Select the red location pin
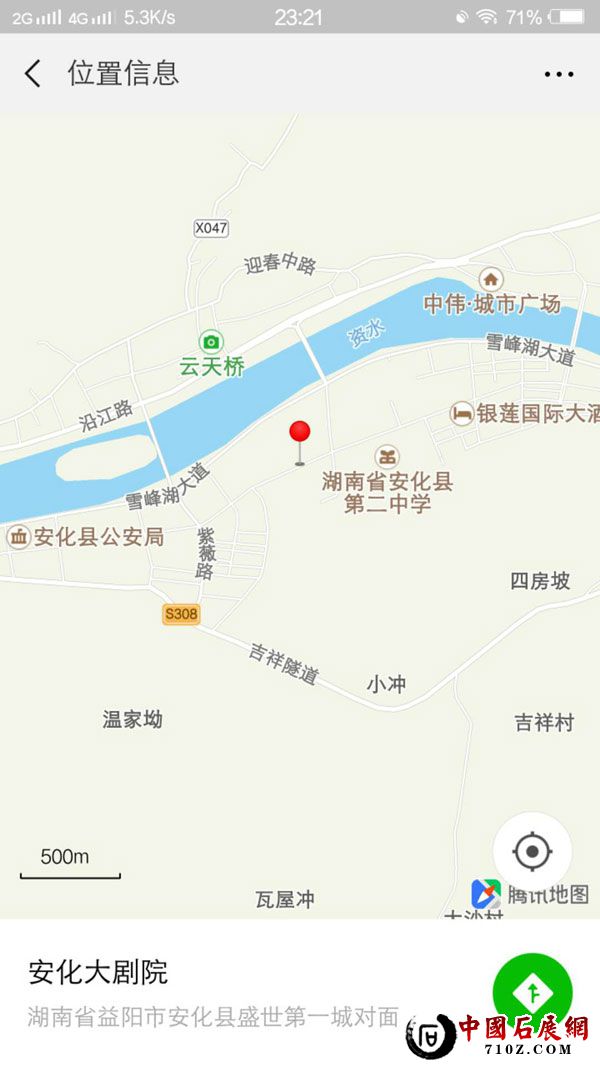600x1067 pixels. [299, 435]
